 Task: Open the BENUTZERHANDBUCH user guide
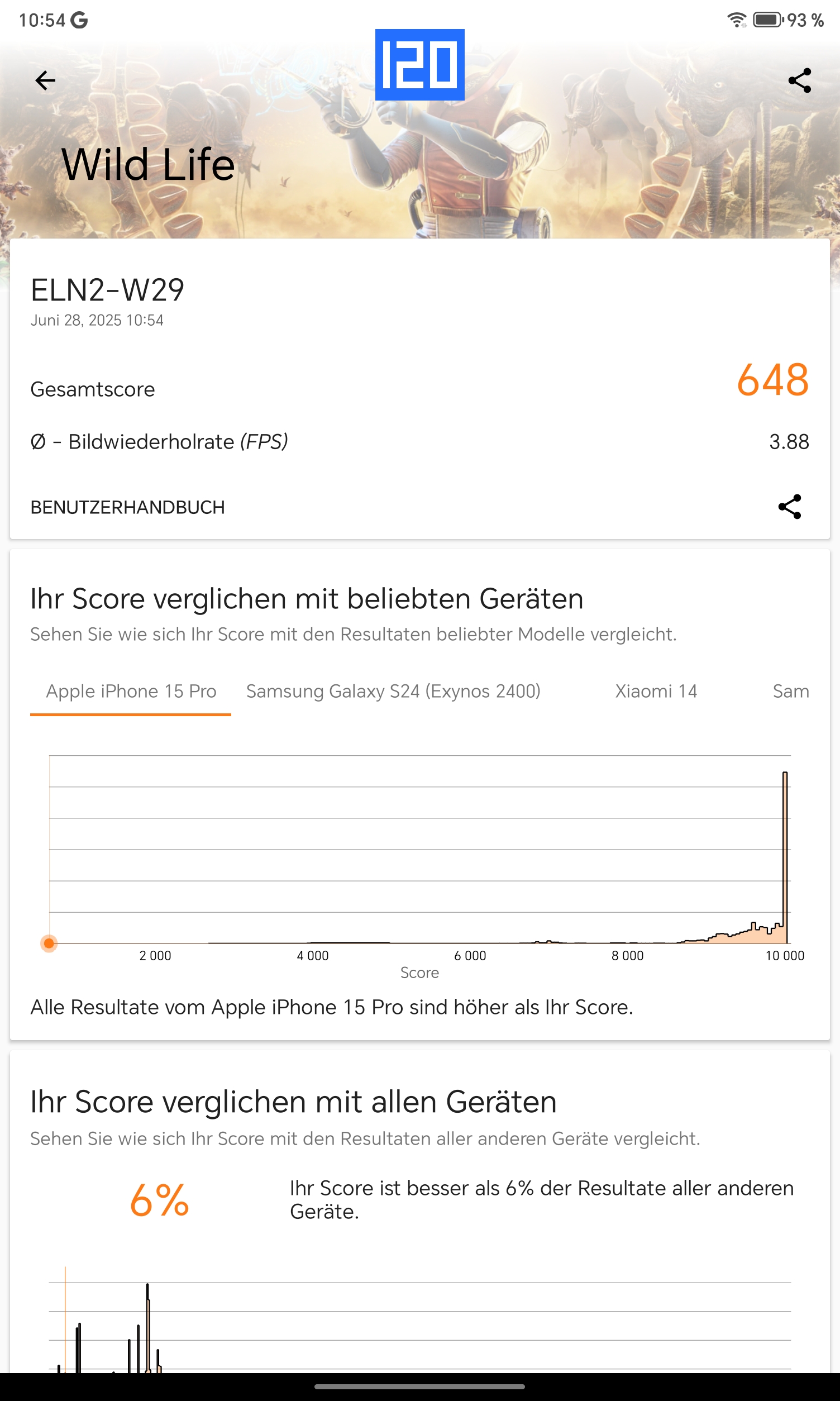(127, 507)
